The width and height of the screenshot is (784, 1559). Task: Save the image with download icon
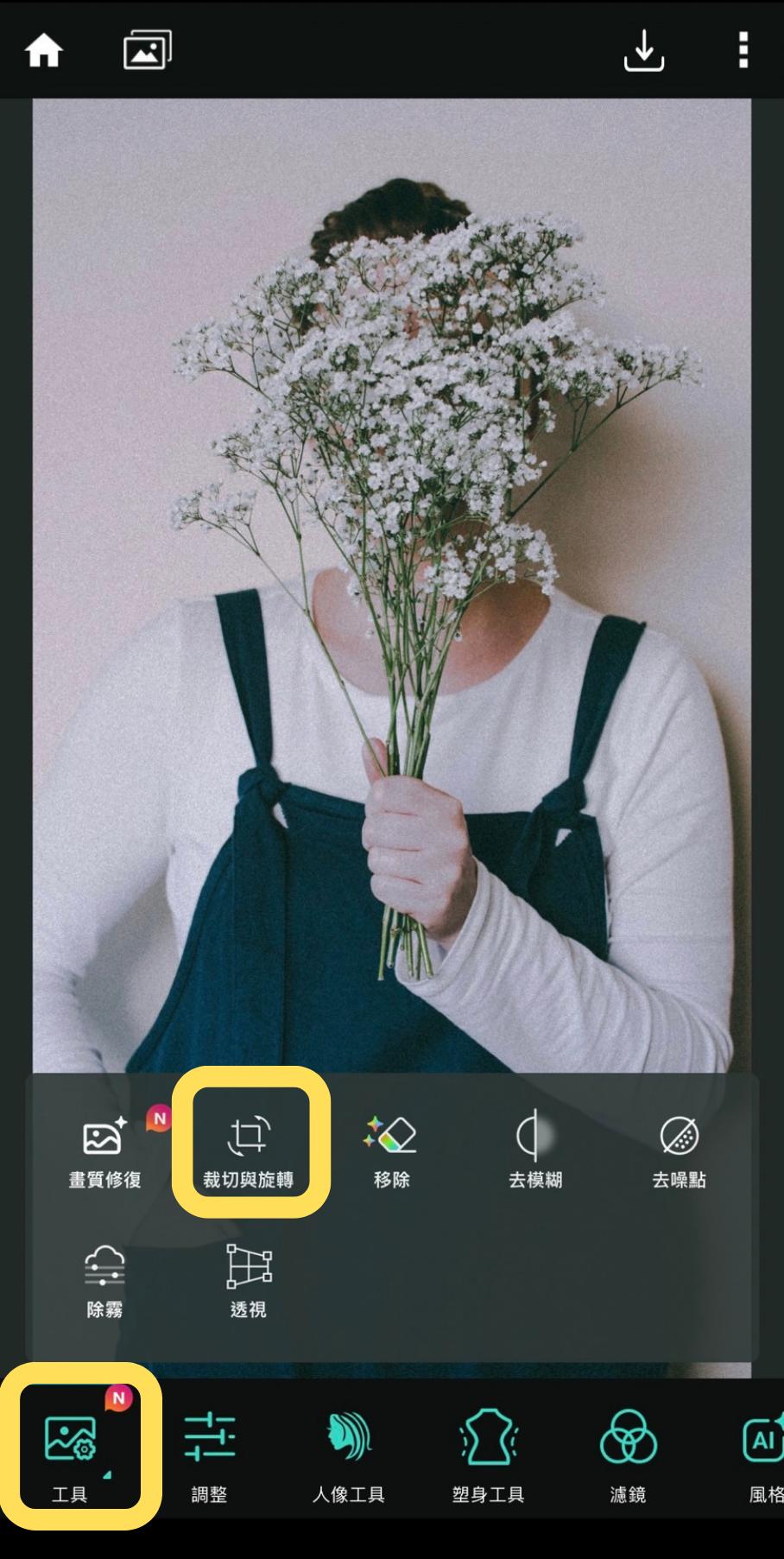coord(643,51)
